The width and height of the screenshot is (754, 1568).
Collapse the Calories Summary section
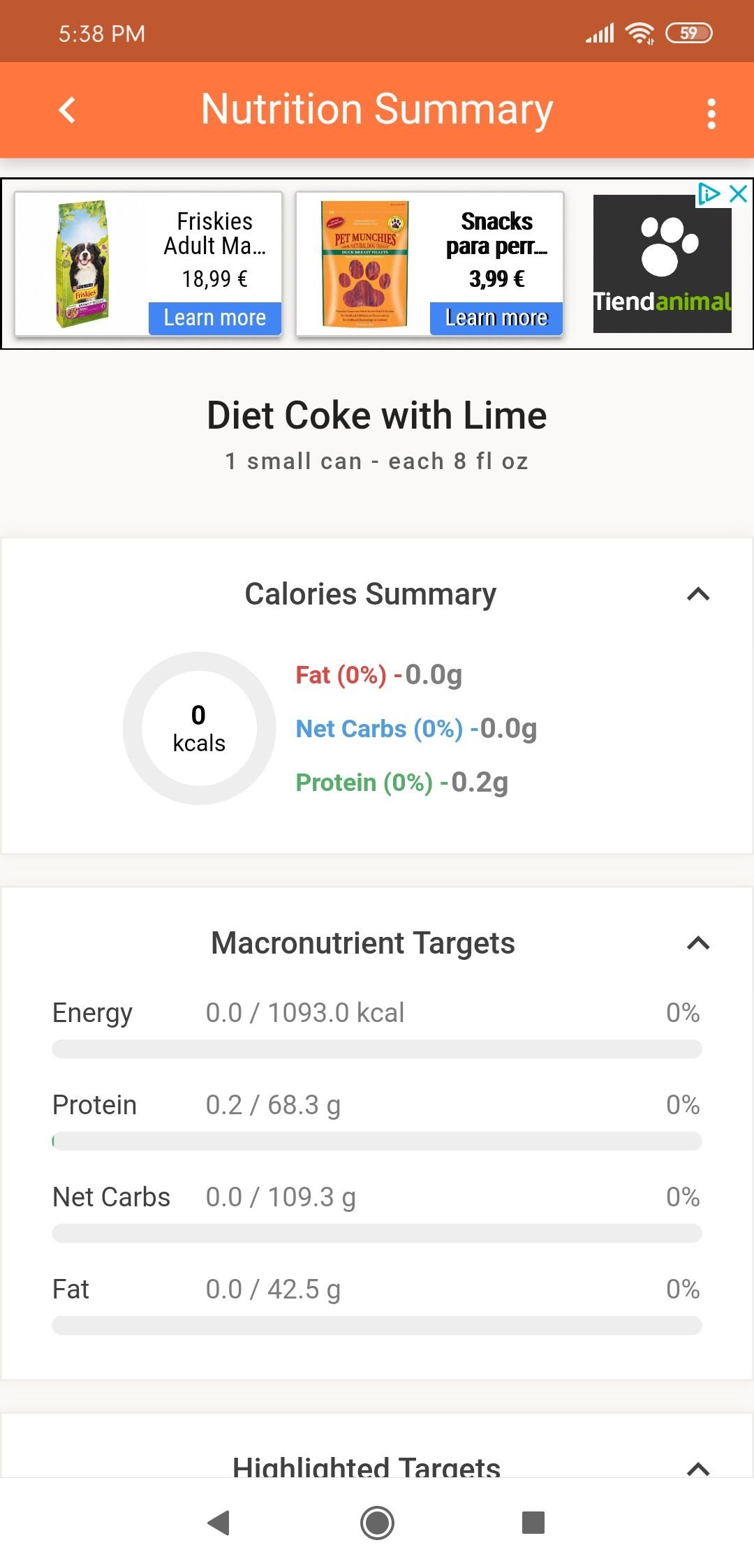[698, 594]
